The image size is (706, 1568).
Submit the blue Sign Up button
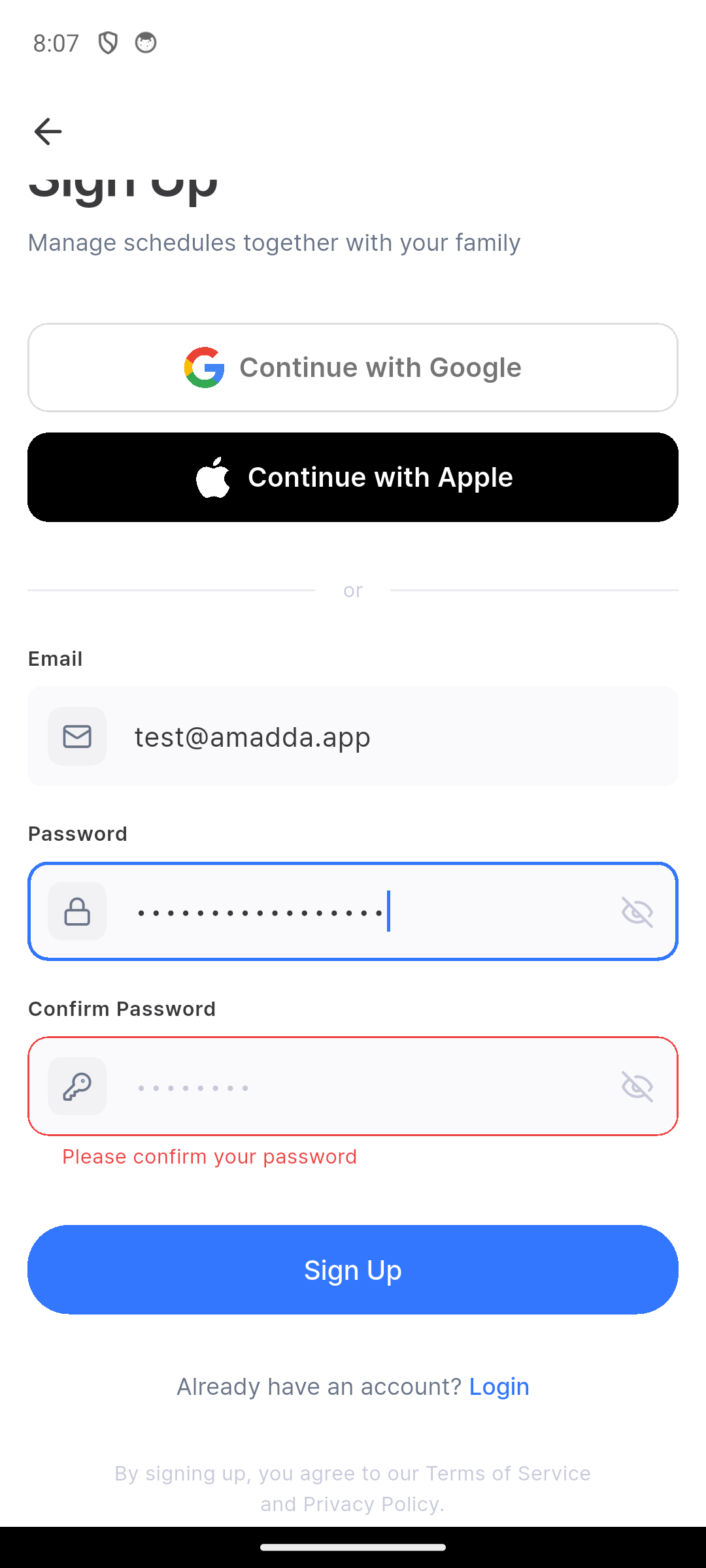(353, 1269)
